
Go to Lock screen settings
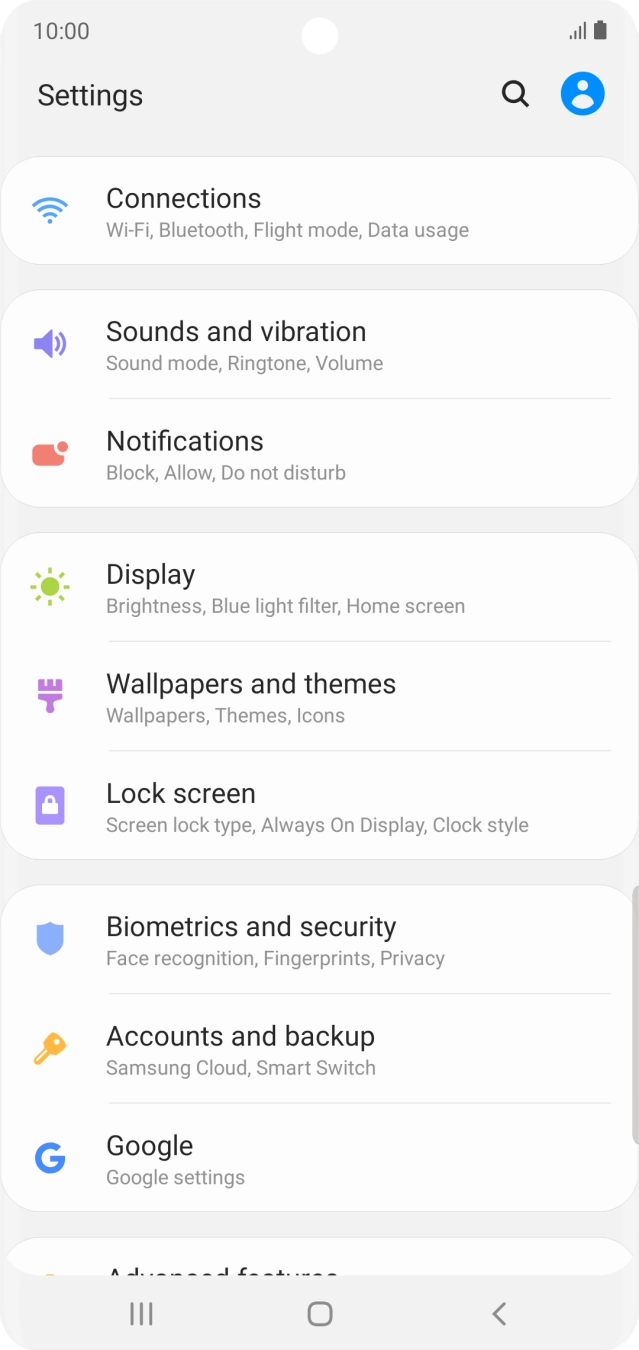click(320, 807)
